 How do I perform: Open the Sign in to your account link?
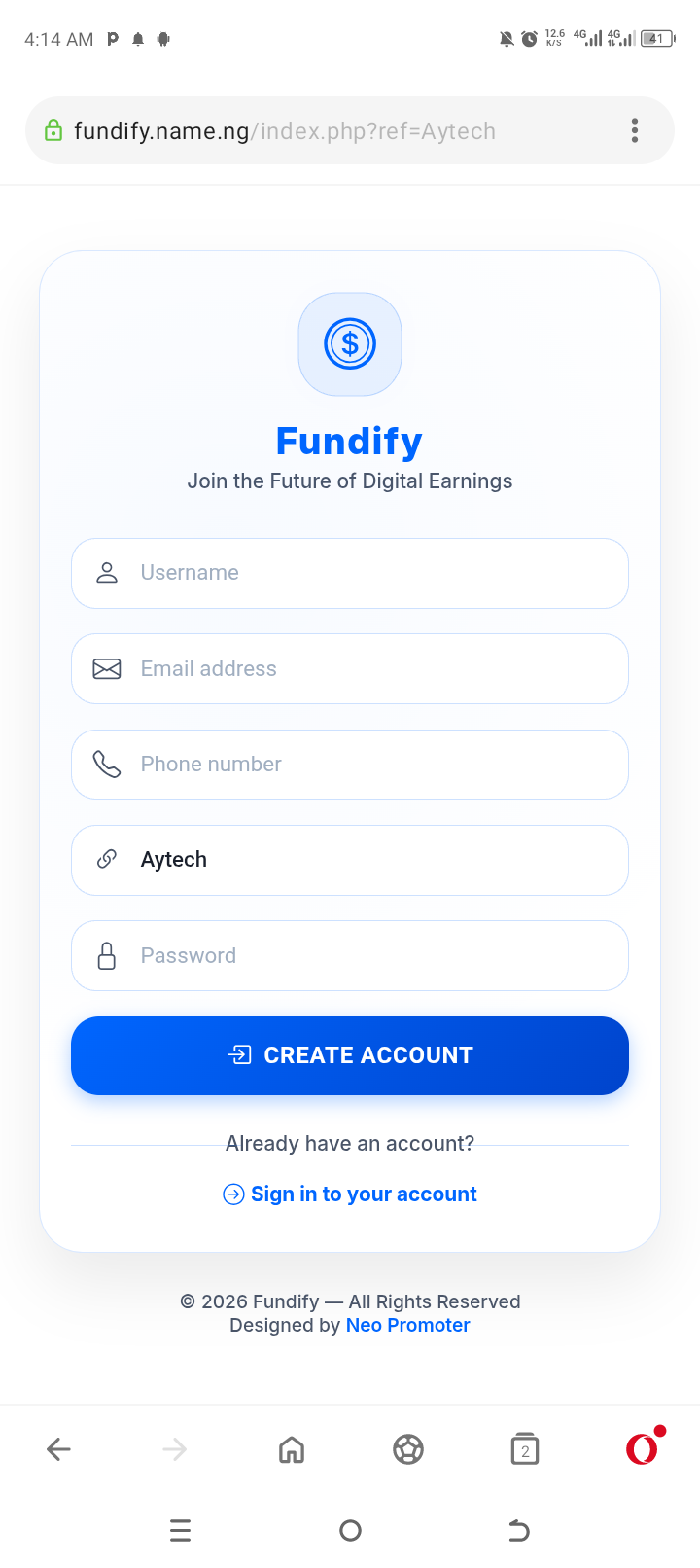point(362,1194)
